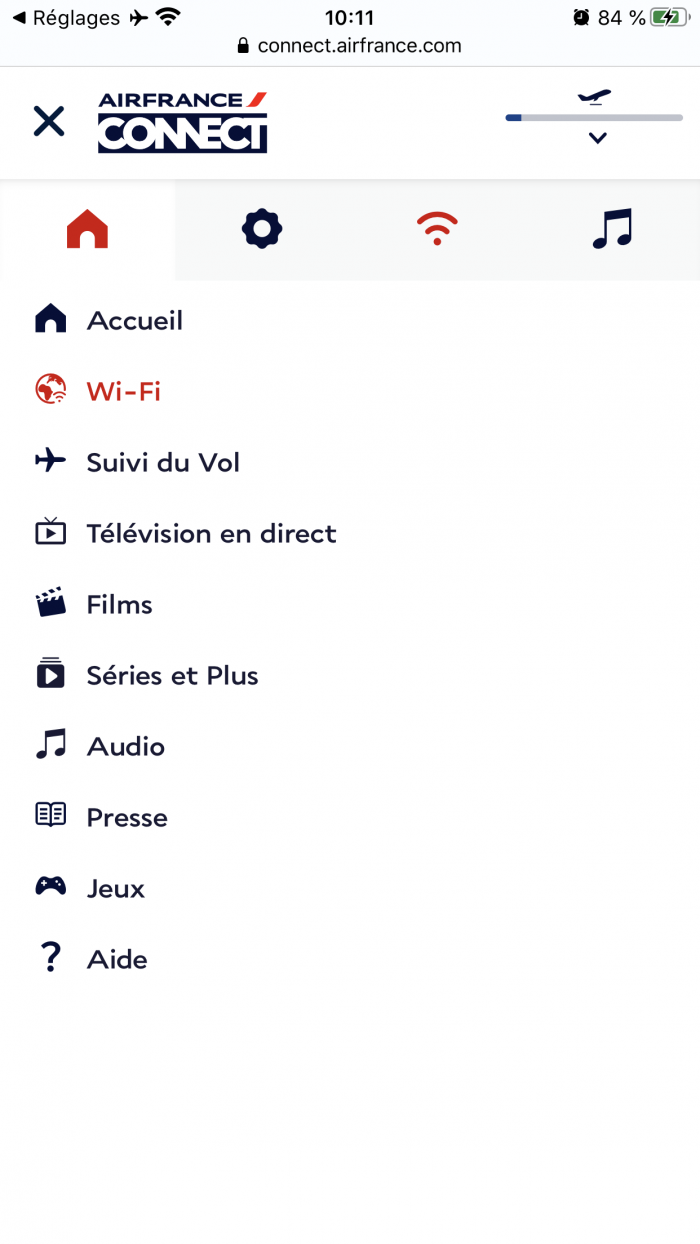Switch to the settings gear tab
The image size is (700, 1244).
coord(262,230)
